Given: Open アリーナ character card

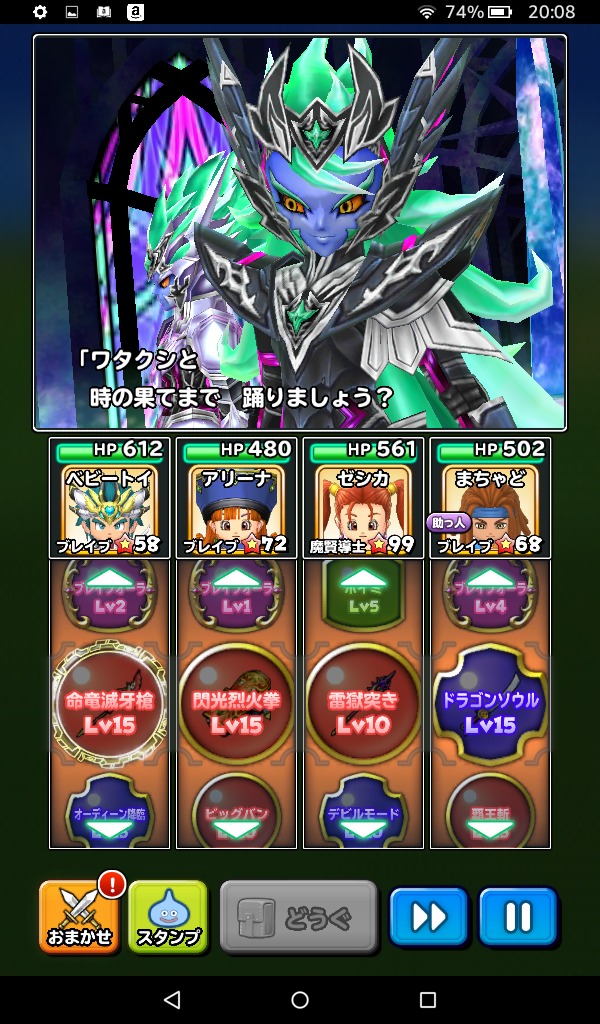Looking at the screenshot, I should click(x=236, y=498).
